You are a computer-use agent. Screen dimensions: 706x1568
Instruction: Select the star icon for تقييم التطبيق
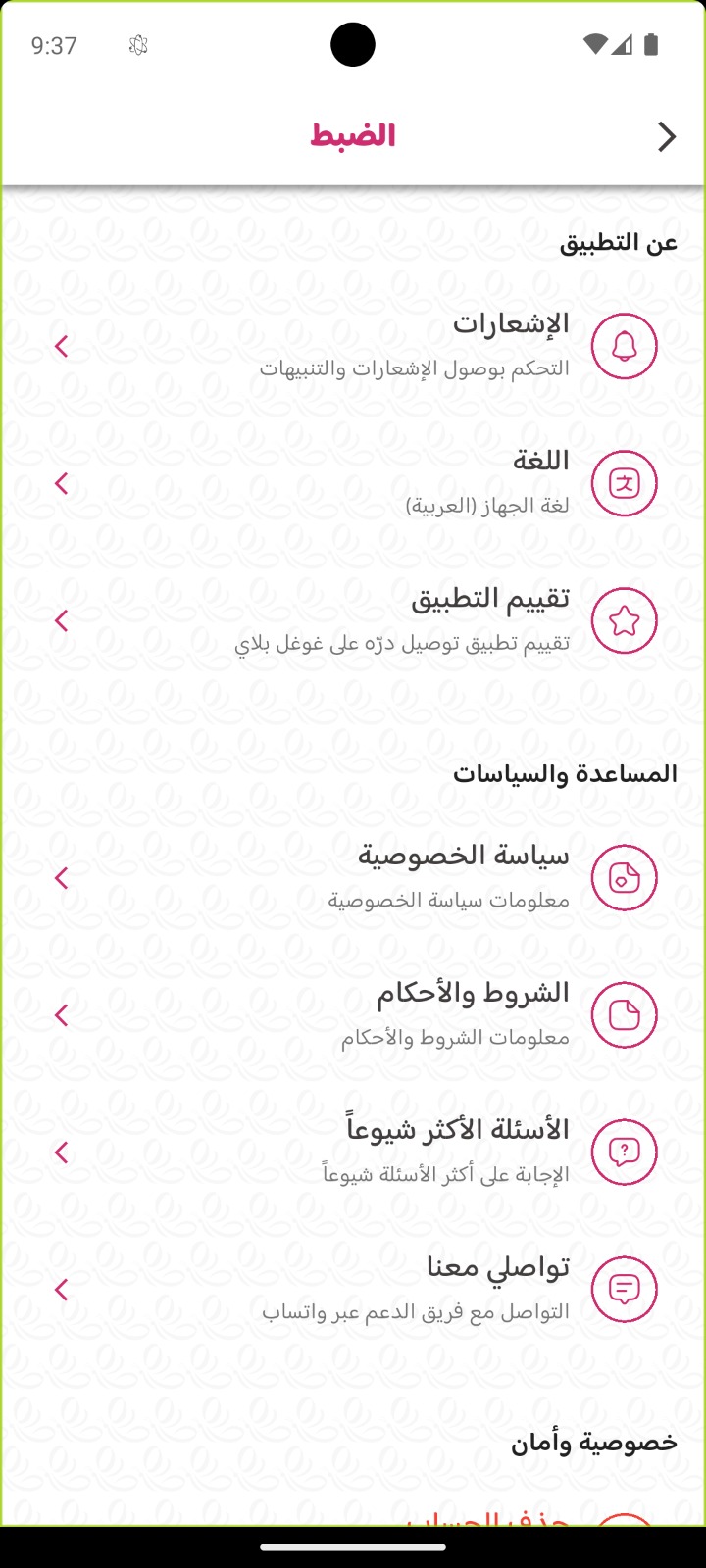pyautogui.click(x=624, y=620)
